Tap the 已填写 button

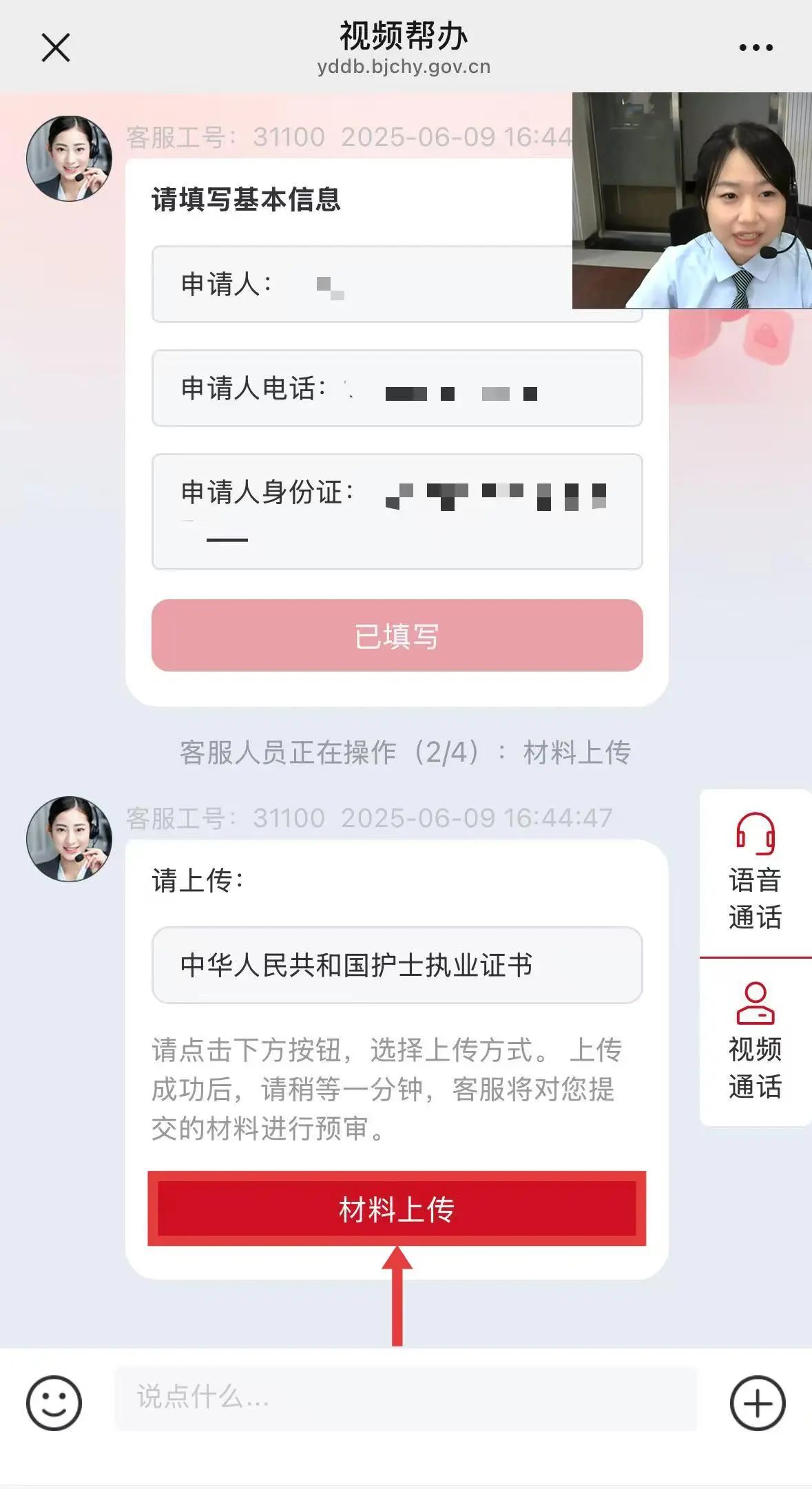click(397, 636)
